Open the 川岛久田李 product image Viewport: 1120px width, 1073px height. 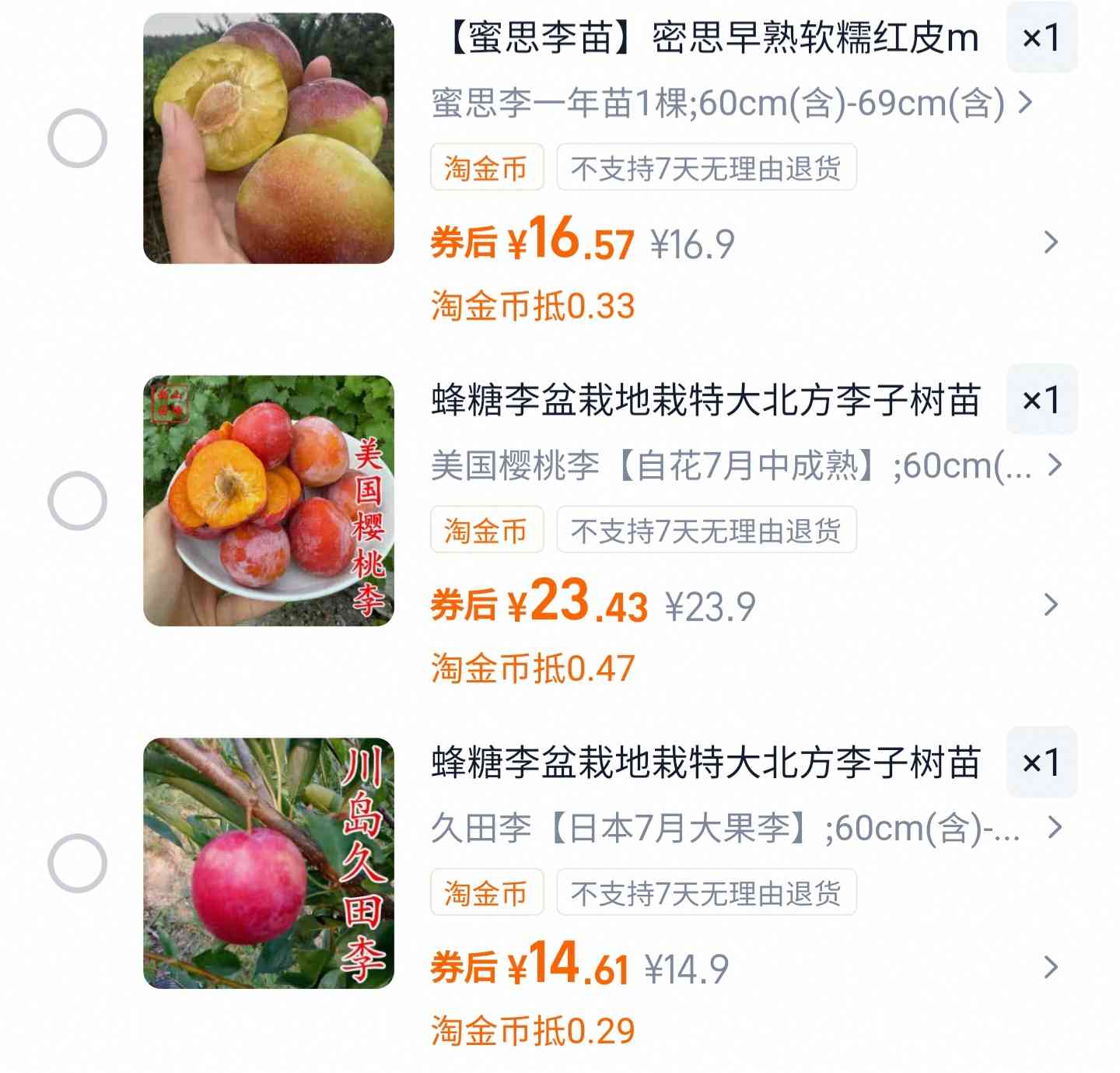pos(268,863)
